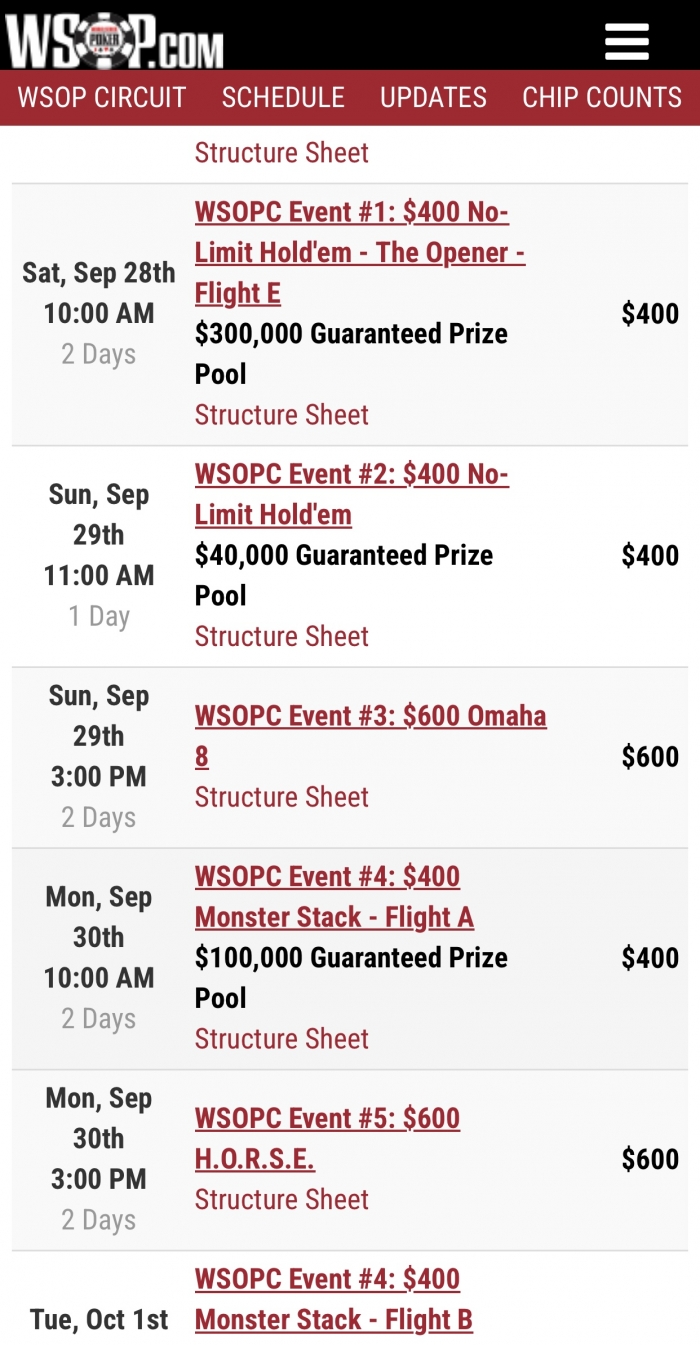Go to WSOP Circuit section
The height and width of the screenshot is (1345, 700).
102,97
